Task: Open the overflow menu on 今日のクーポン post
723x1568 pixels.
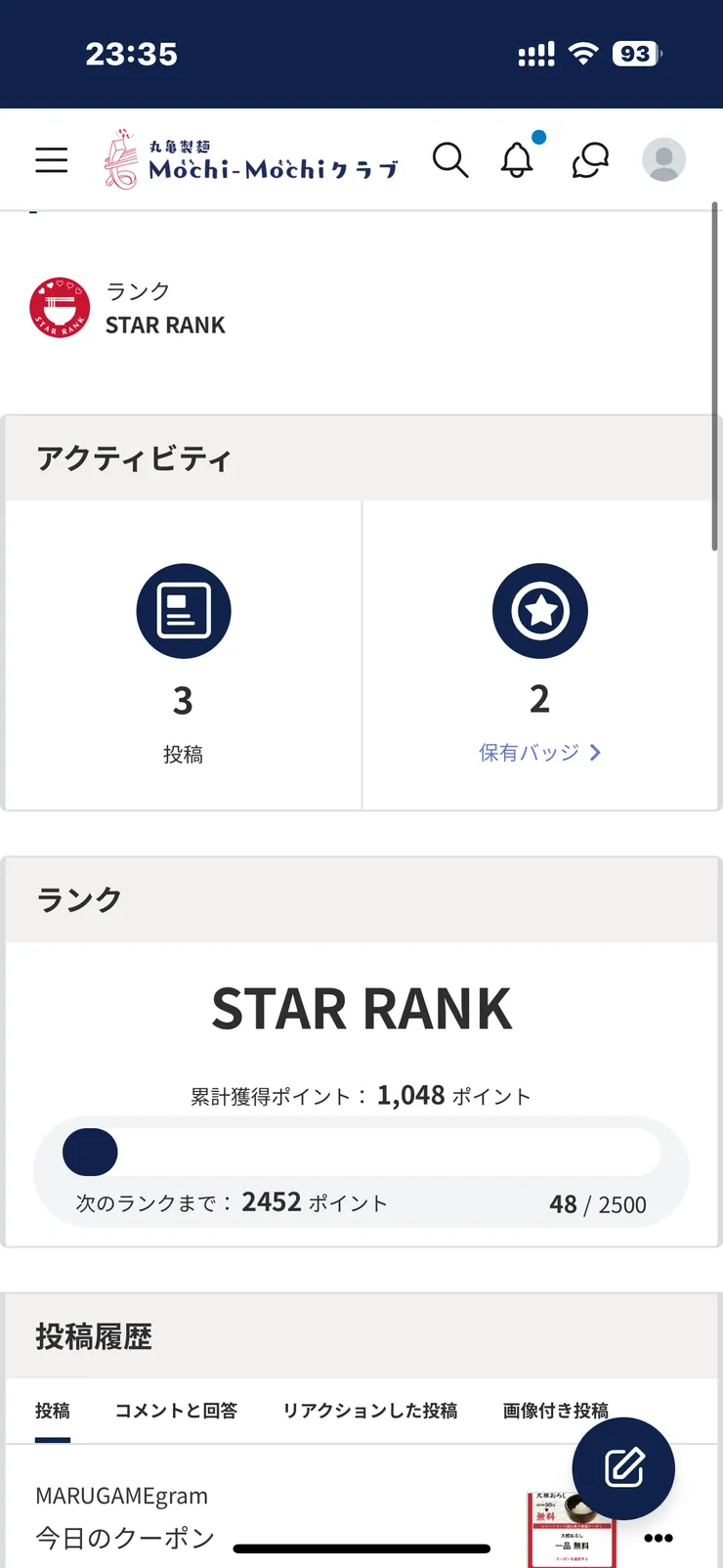Action: point(659,1538)
